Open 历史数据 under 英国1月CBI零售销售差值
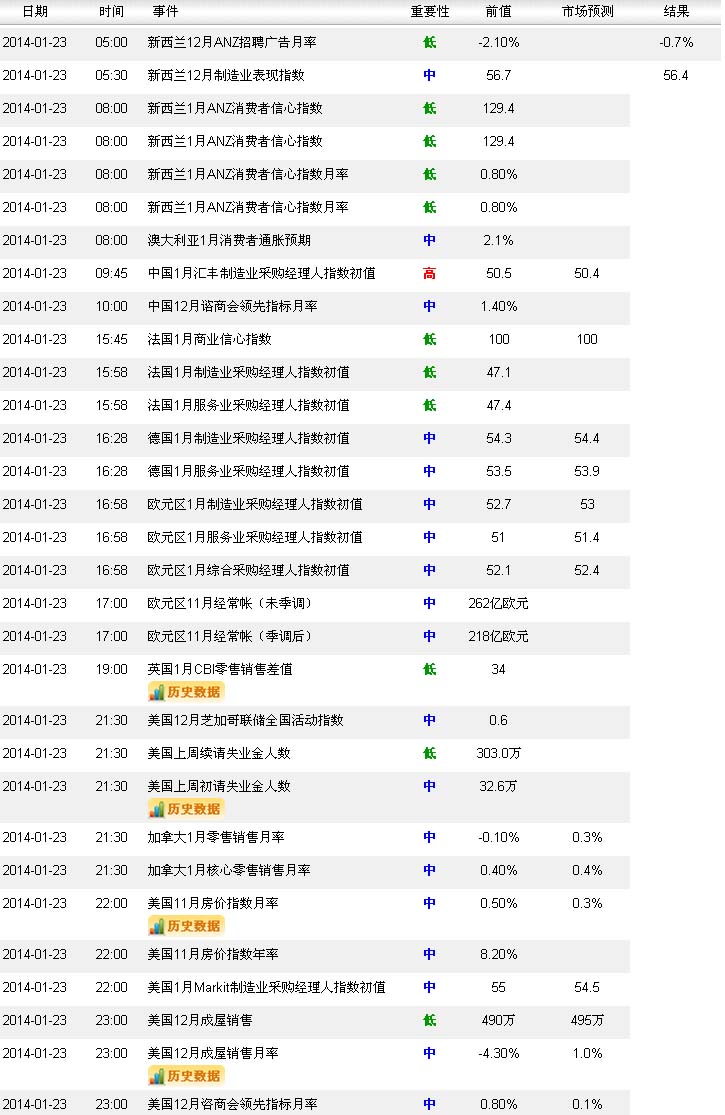 (x=186, y=691)
